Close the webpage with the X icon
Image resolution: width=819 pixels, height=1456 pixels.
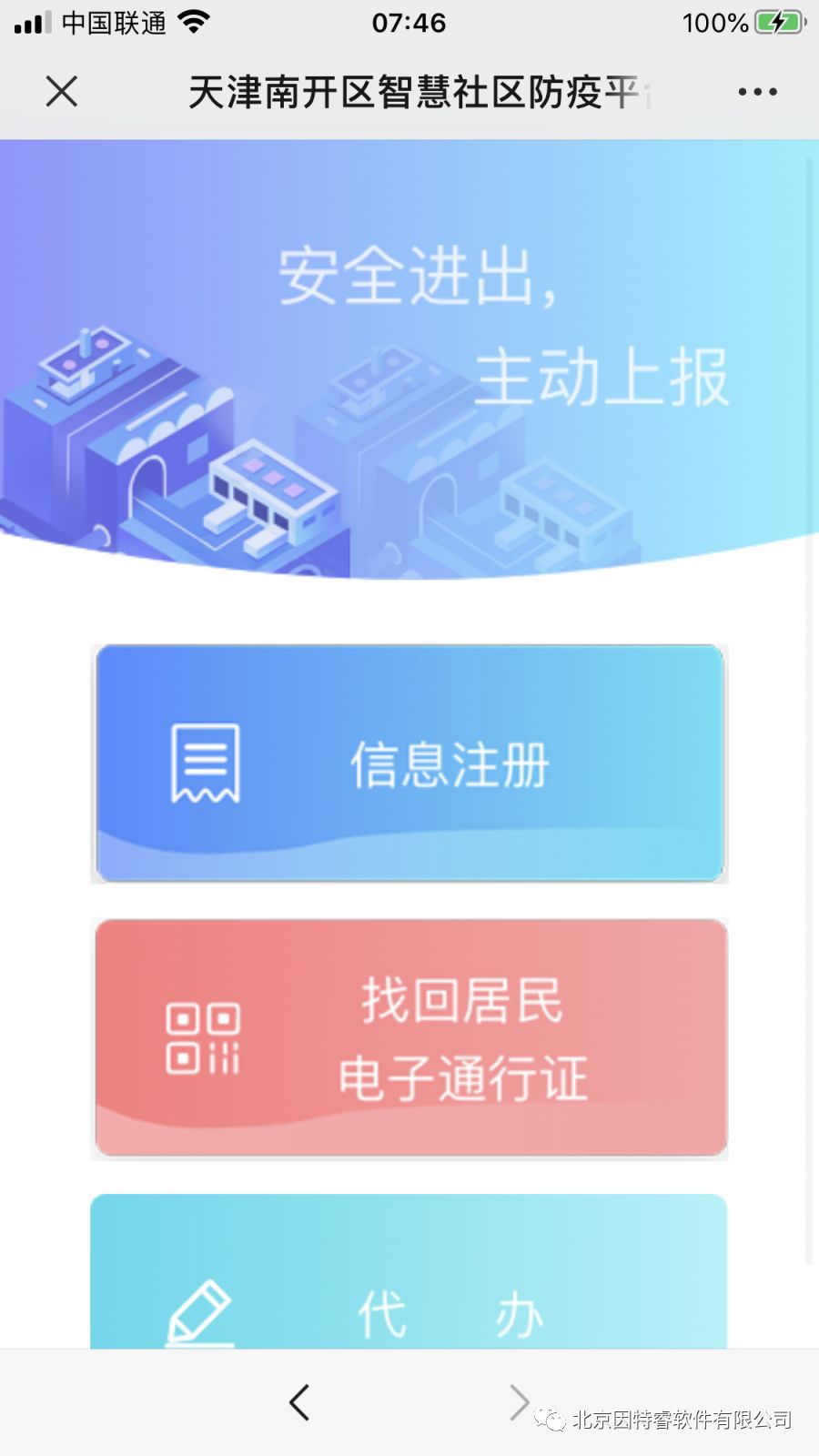[61, 91]
